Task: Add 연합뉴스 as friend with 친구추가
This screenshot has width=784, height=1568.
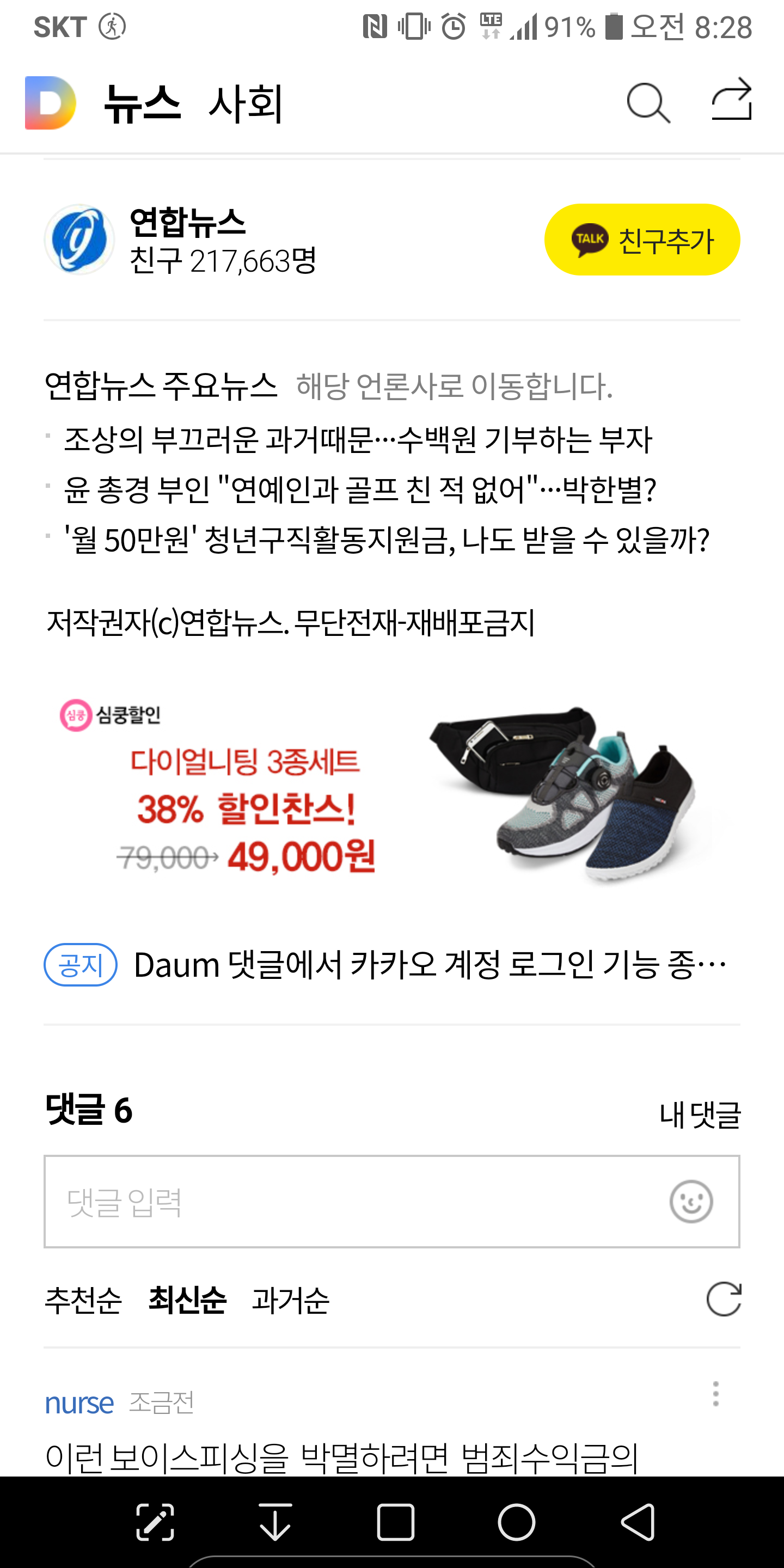Action: (x=641, y=240)
